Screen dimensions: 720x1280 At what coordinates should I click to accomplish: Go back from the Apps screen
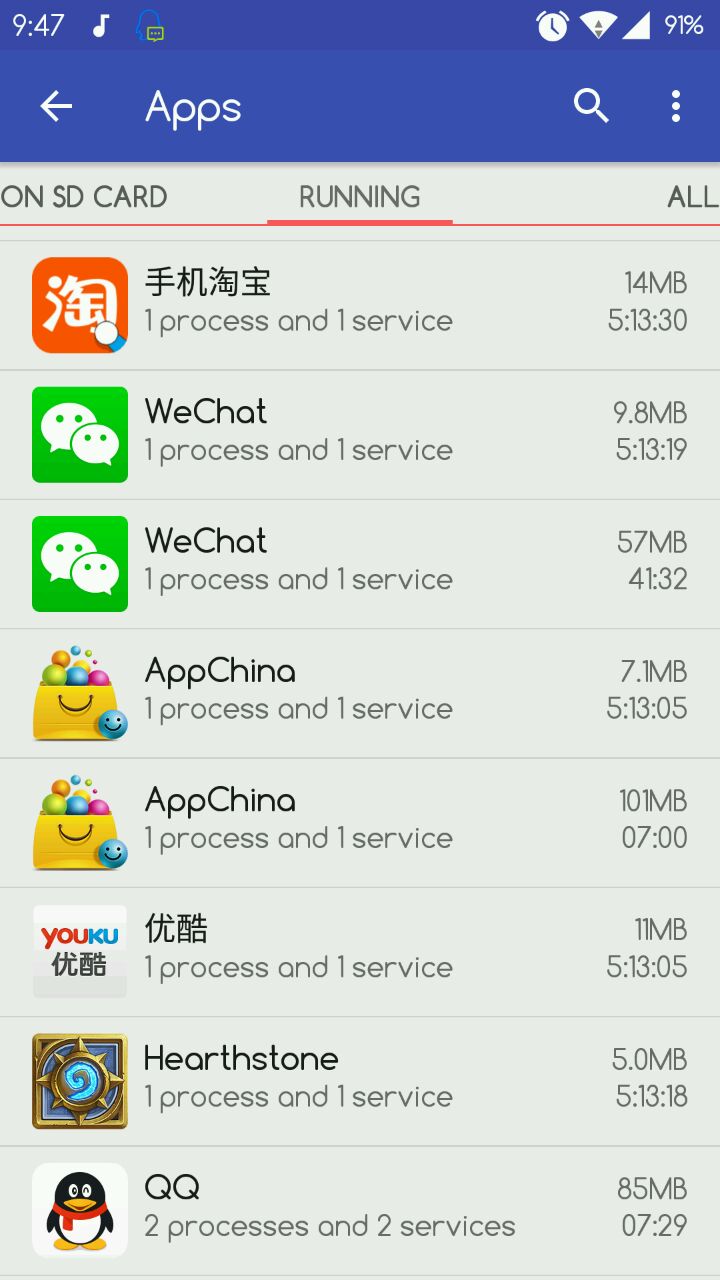coord(56,106)
